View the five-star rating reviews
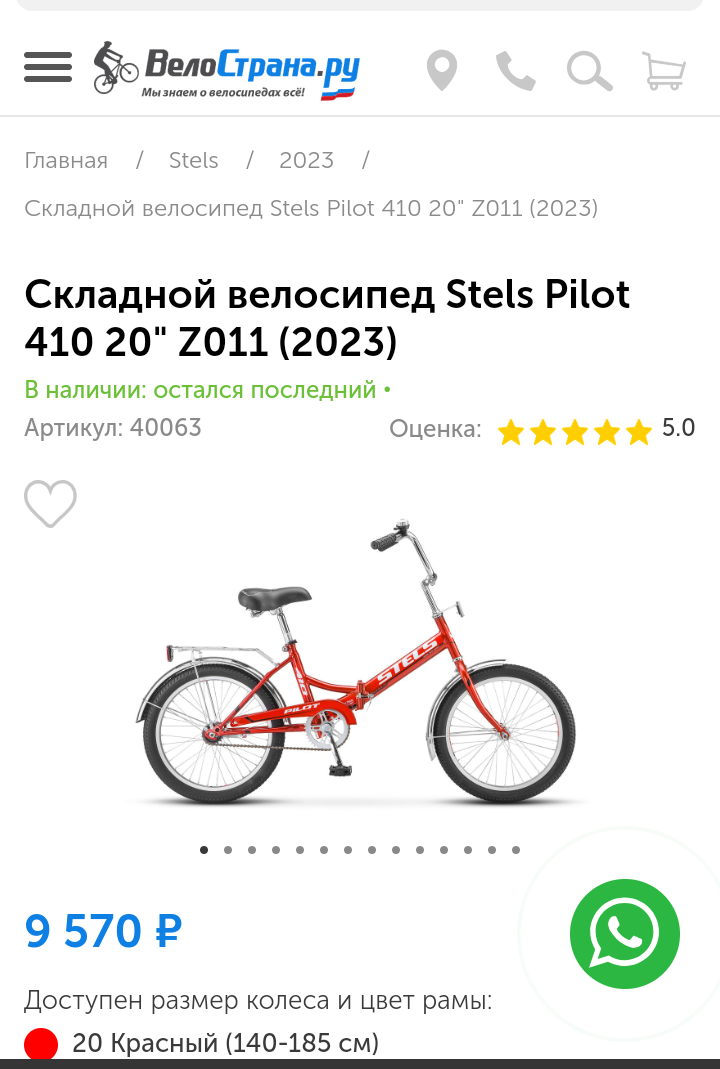Screen dimensions: 720x1069 point(575,431)
